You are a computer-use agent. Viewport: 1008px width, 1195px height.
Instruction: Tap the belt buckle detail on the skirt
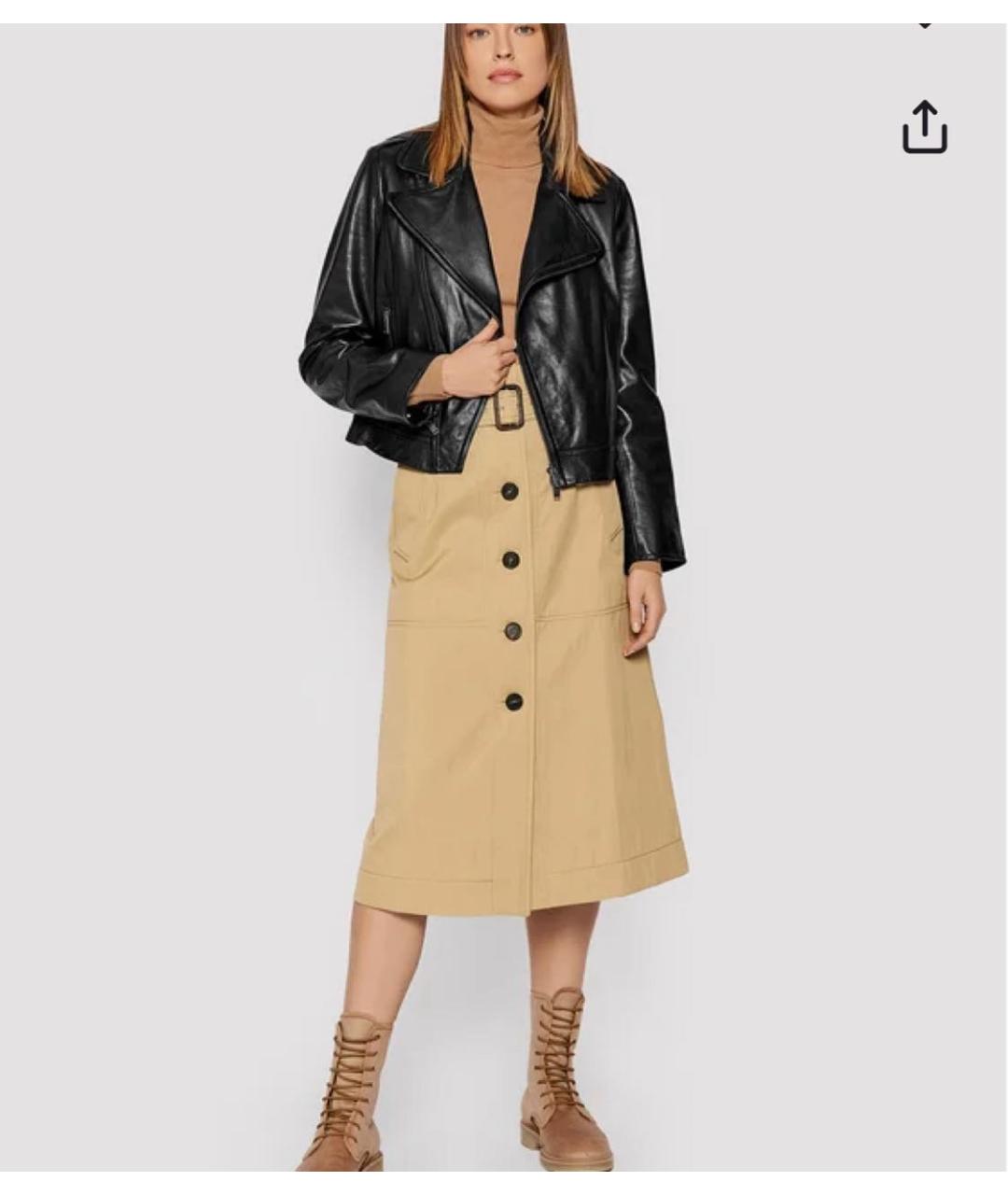(507, 412)
